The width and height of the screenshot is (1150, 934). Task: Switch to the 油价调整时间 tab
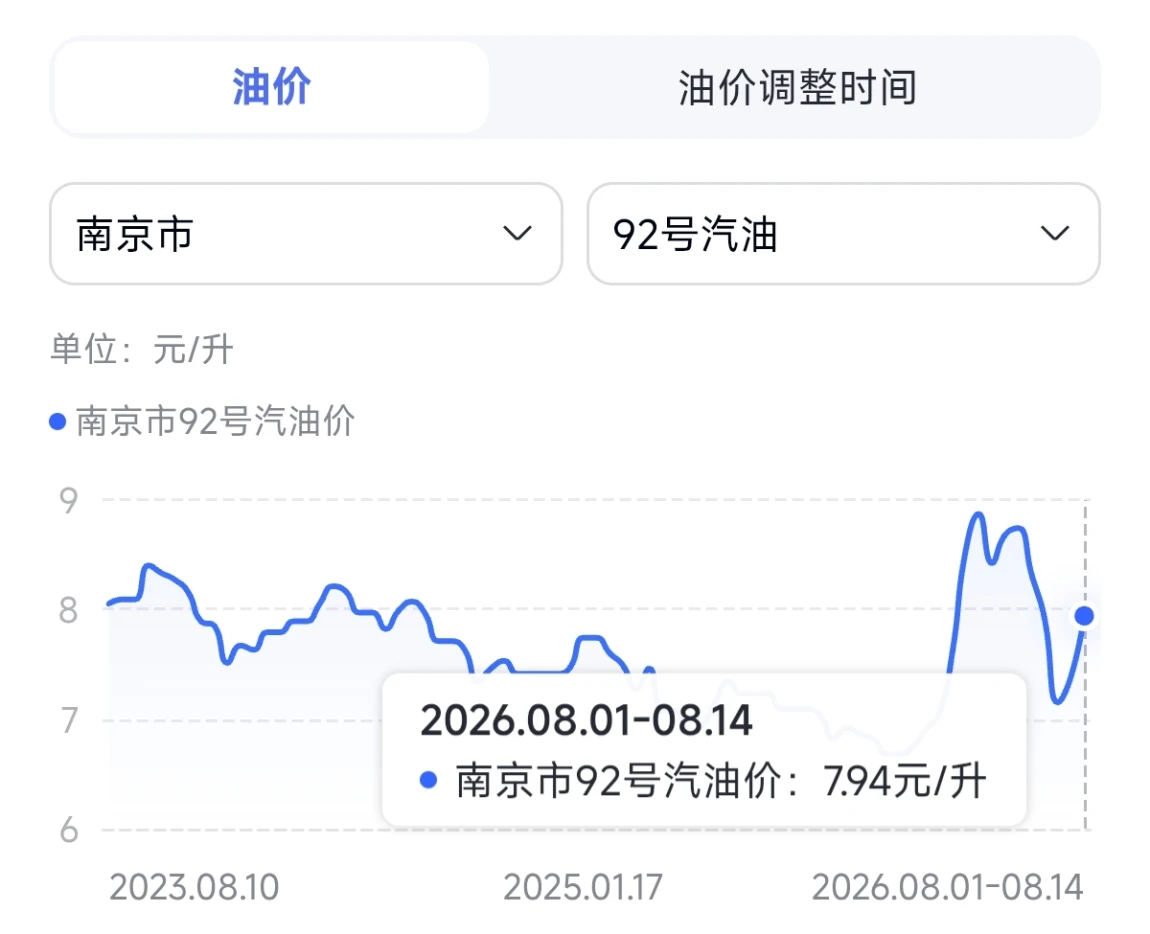[x=796, y=88]
